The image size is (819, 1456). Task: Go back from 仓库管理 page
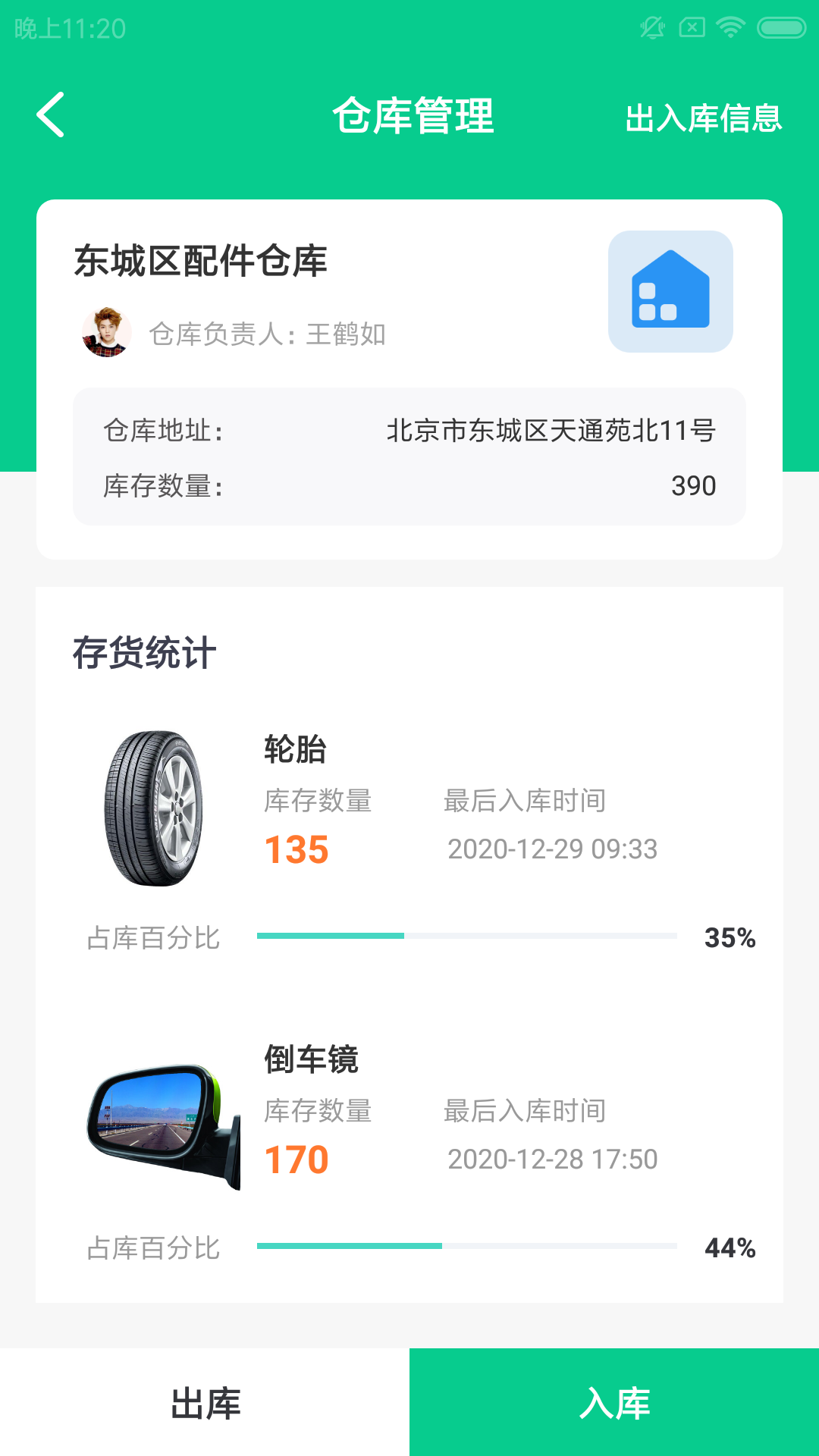[x=51, y=115]
